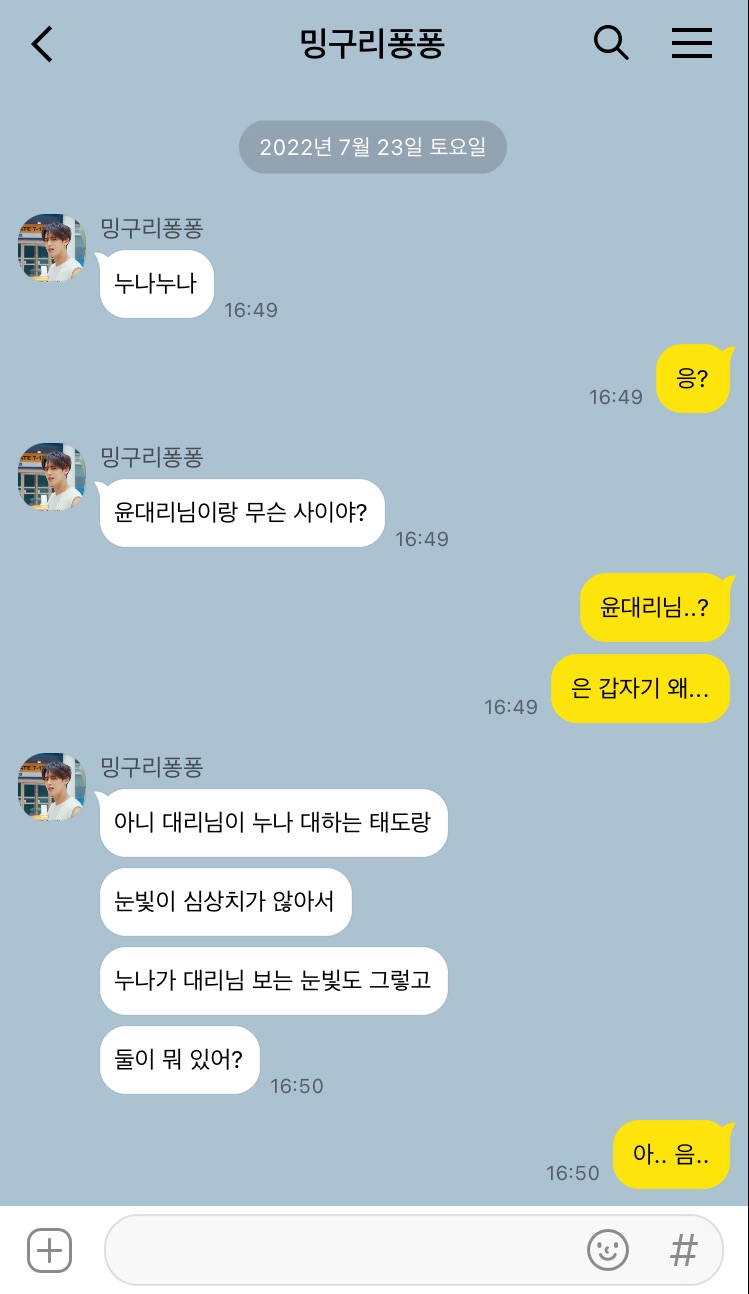749x1294 pixels.
Task: Search within this conversation
Action: pyautogui.click(x=611, y=43)
